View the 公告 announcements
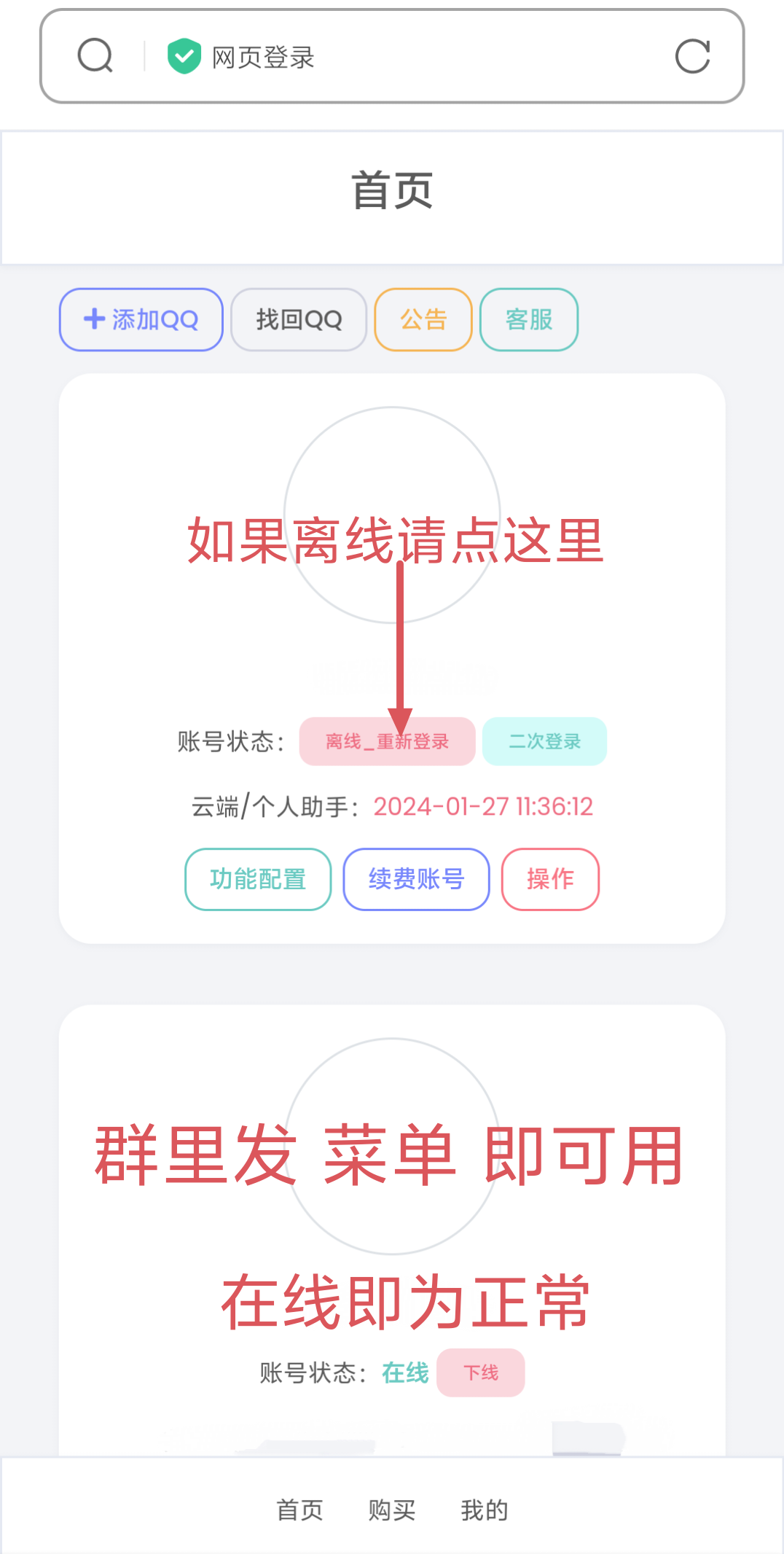 pos(423,319)
